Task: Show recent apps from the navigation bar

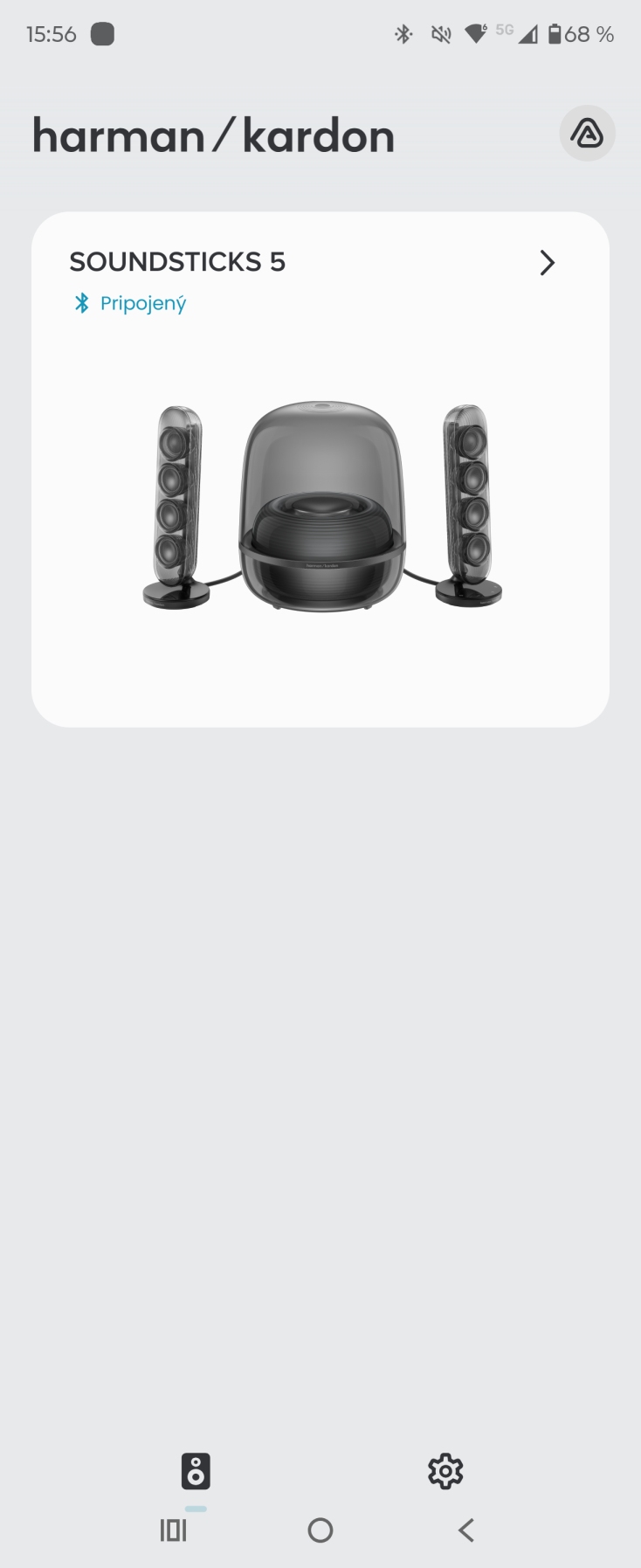Action: click(173, 1530)
